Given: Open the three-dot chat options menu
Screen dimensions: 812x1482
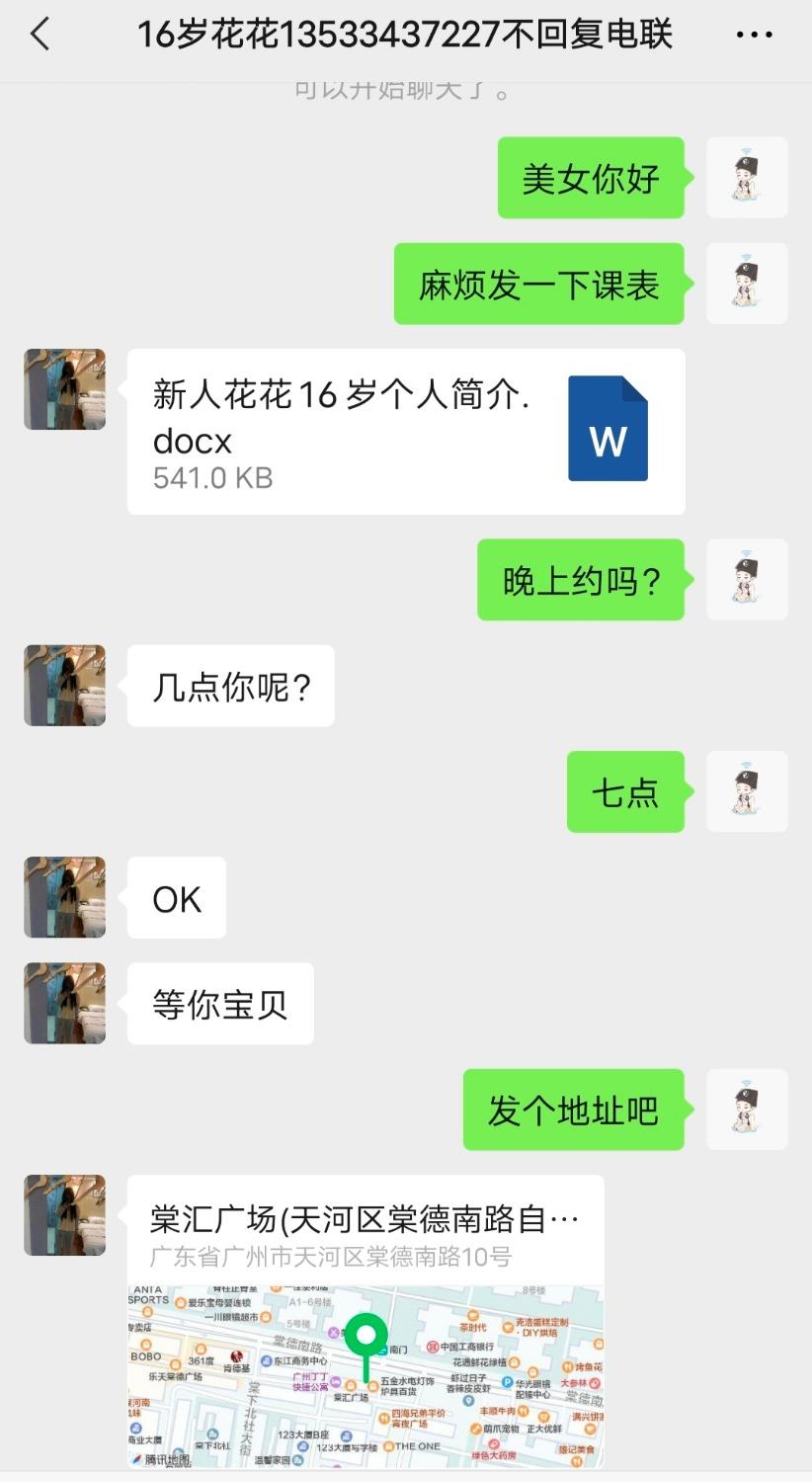Looking at the screenshot, I should point(754,35).
